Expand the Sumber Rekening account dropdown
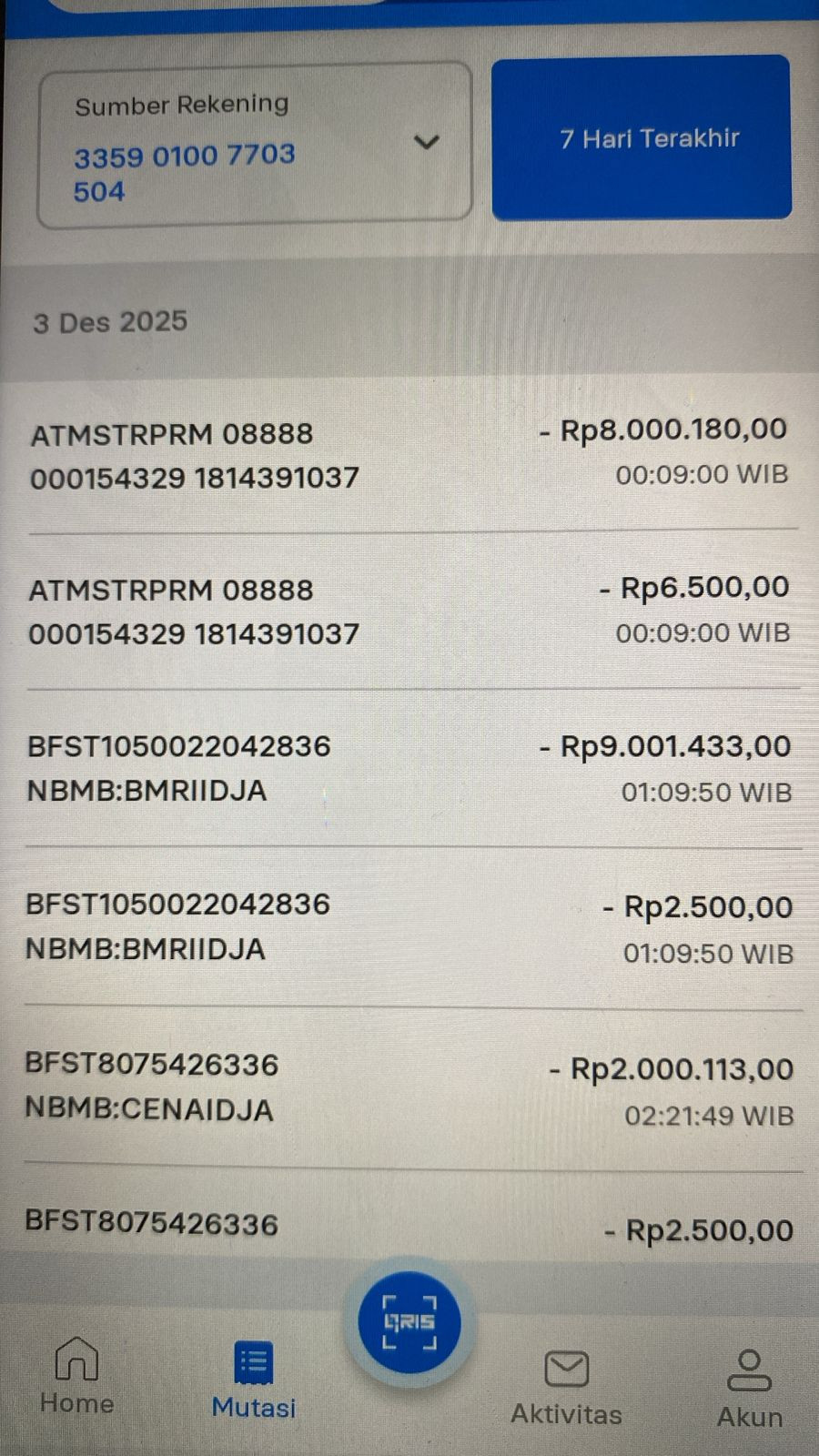 pyautogui.click(x=426, y=143)
